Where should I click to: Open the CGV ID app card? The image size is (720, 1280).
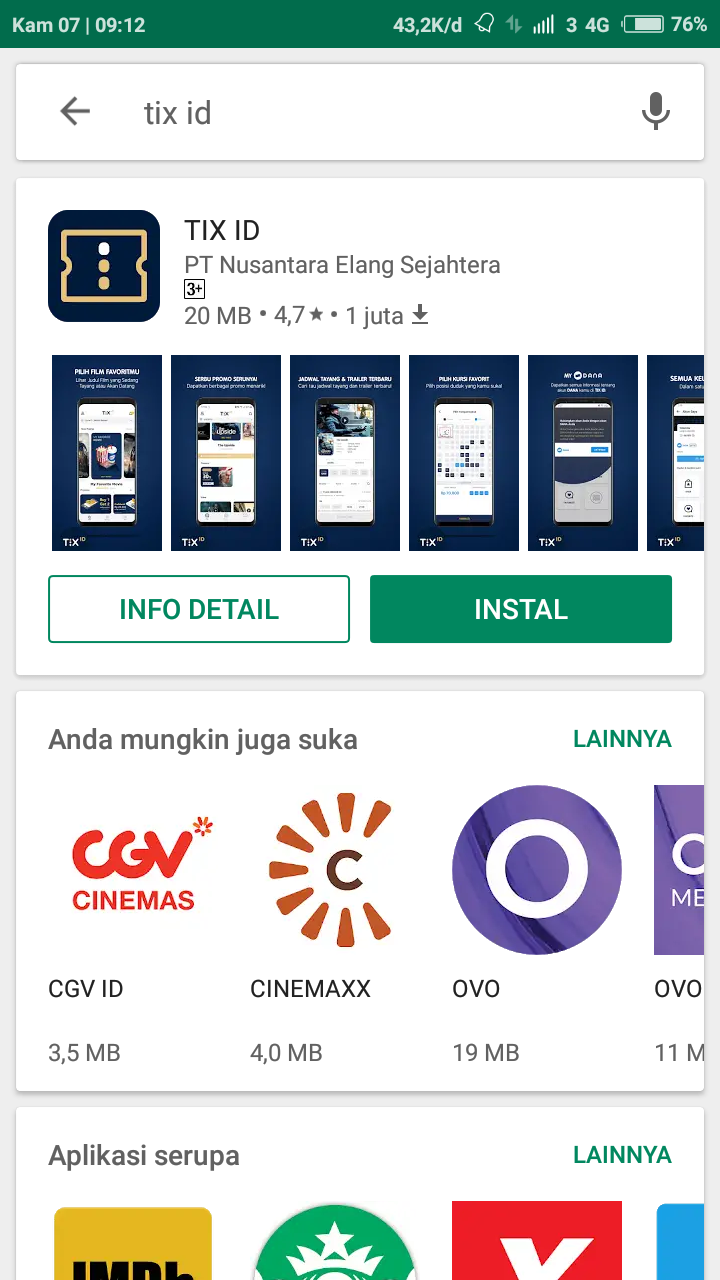coord(133,870)
